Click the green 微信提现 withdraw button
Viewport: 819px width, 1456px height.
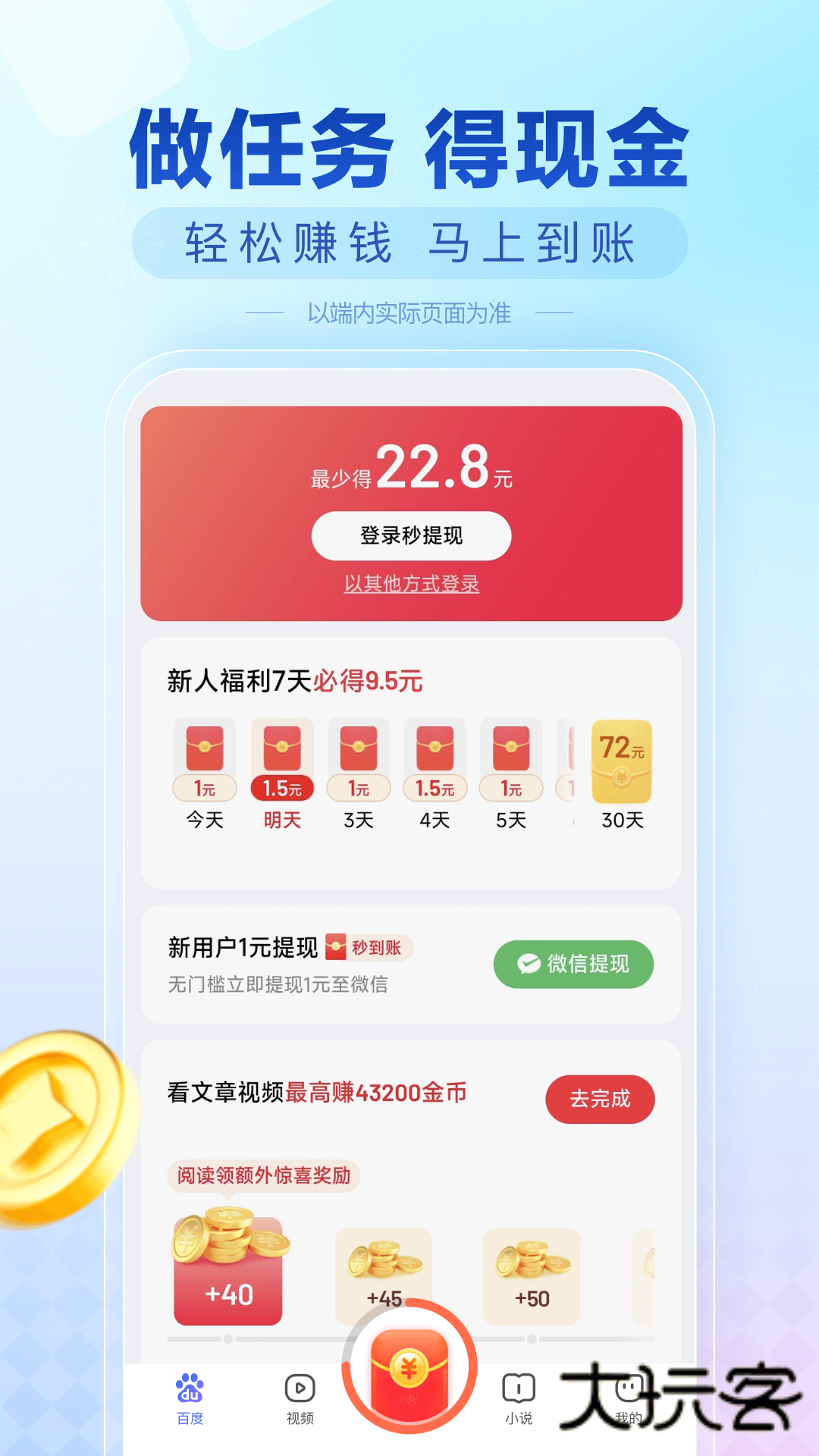574,964
